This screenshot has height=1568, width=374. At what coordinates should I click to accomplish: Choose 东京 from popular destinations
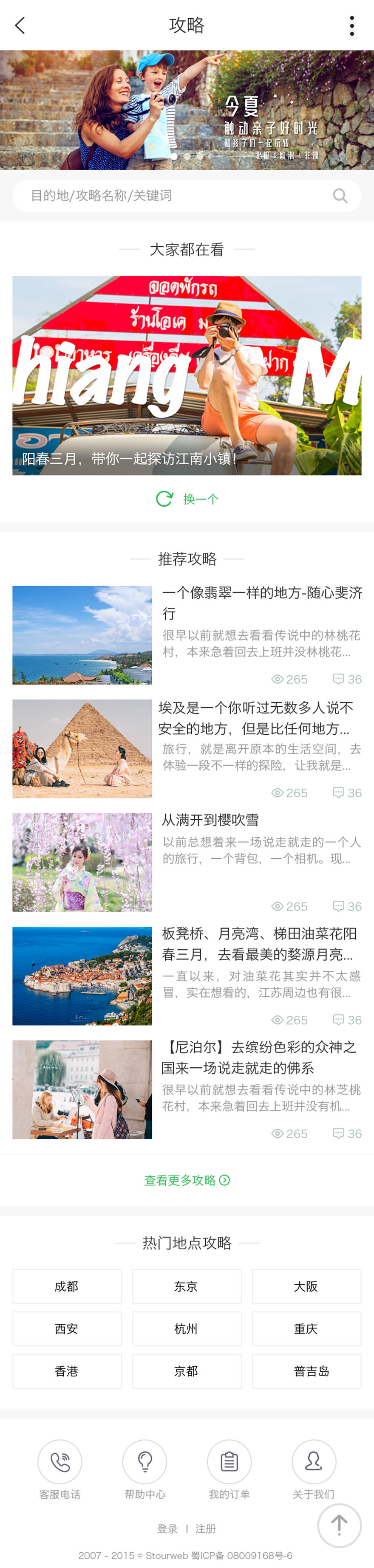(187, 1286)
